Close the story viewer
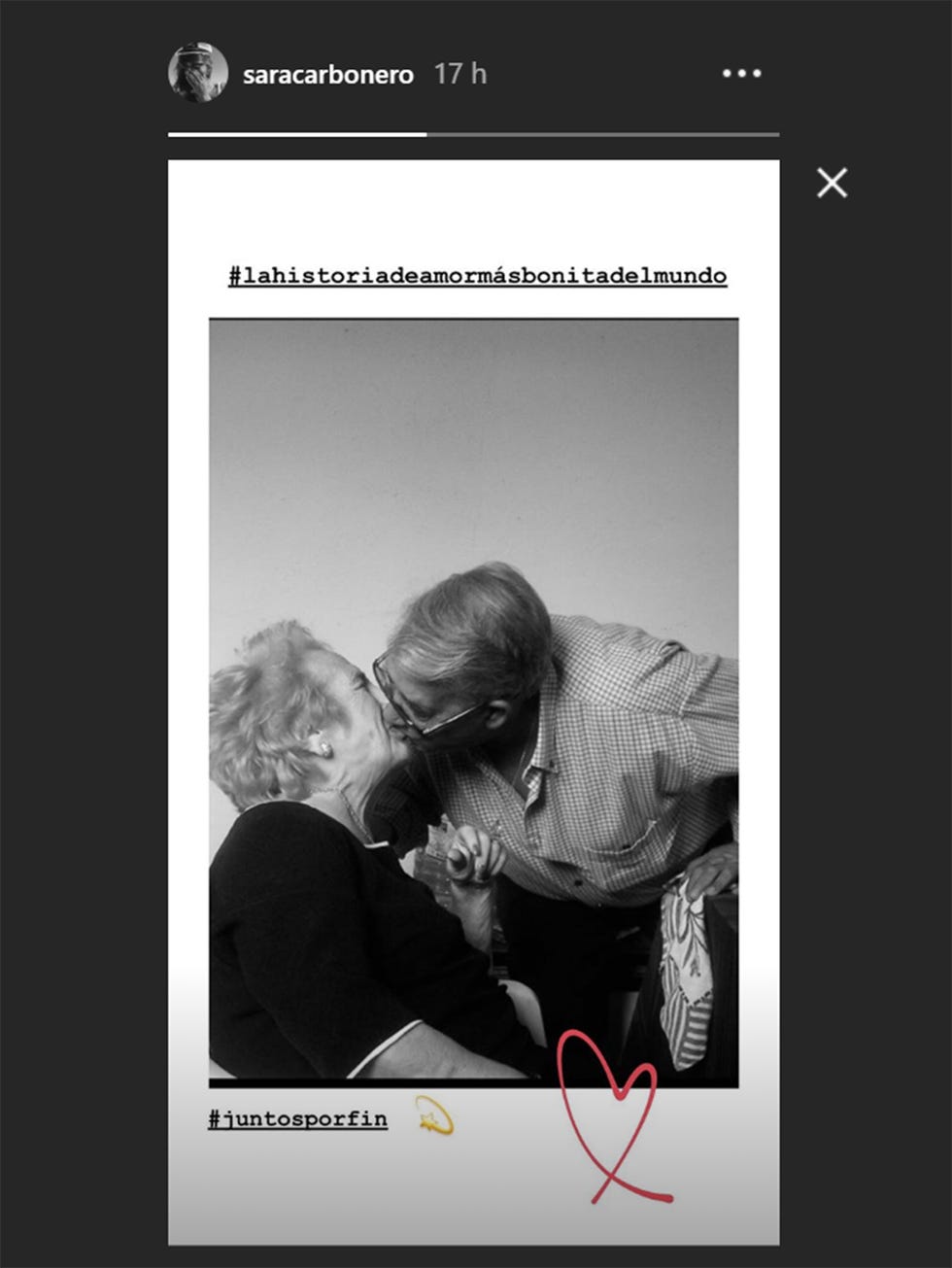952x1268 pixels. (x=832, y=183)
